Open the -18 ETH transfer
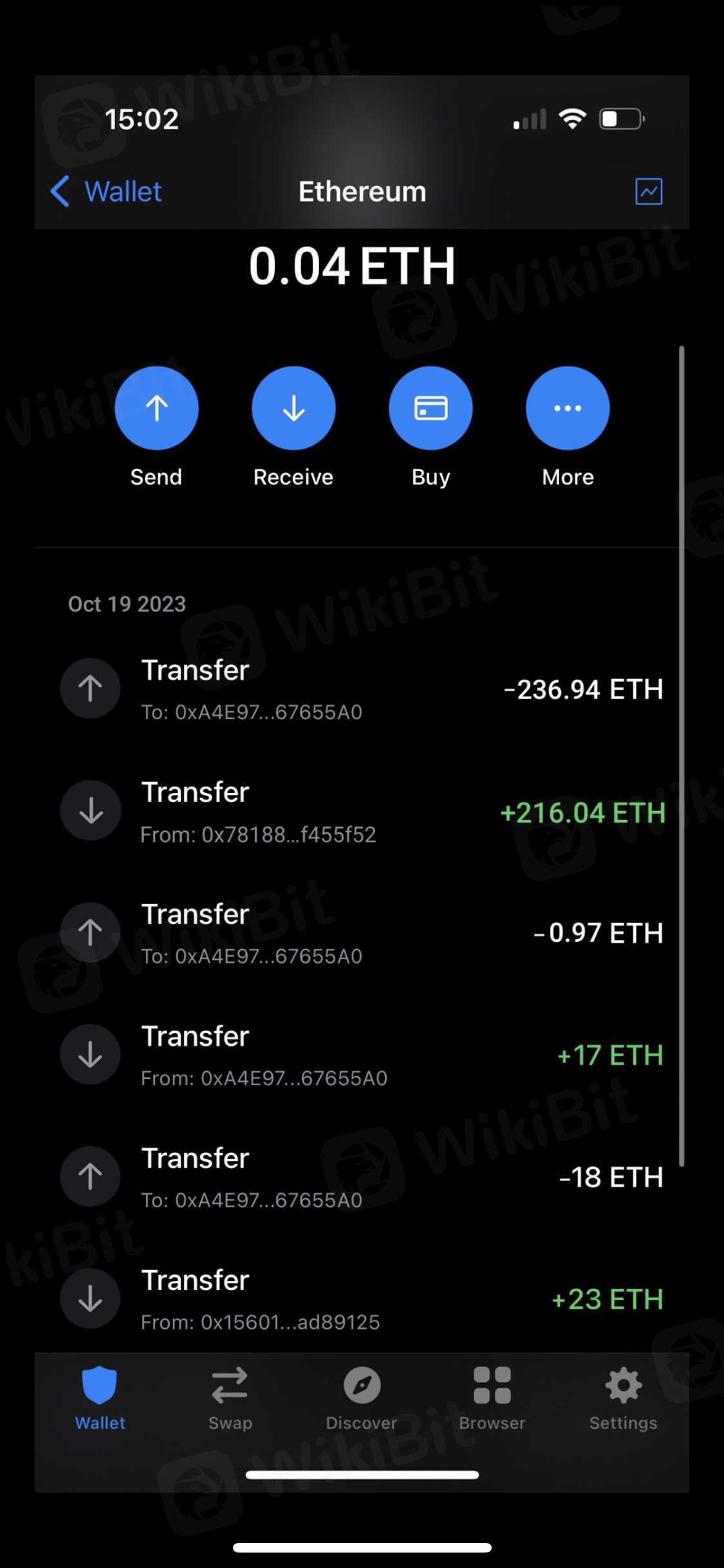This screenshot has height=1568, width=724. click(x=362, y=1177)
